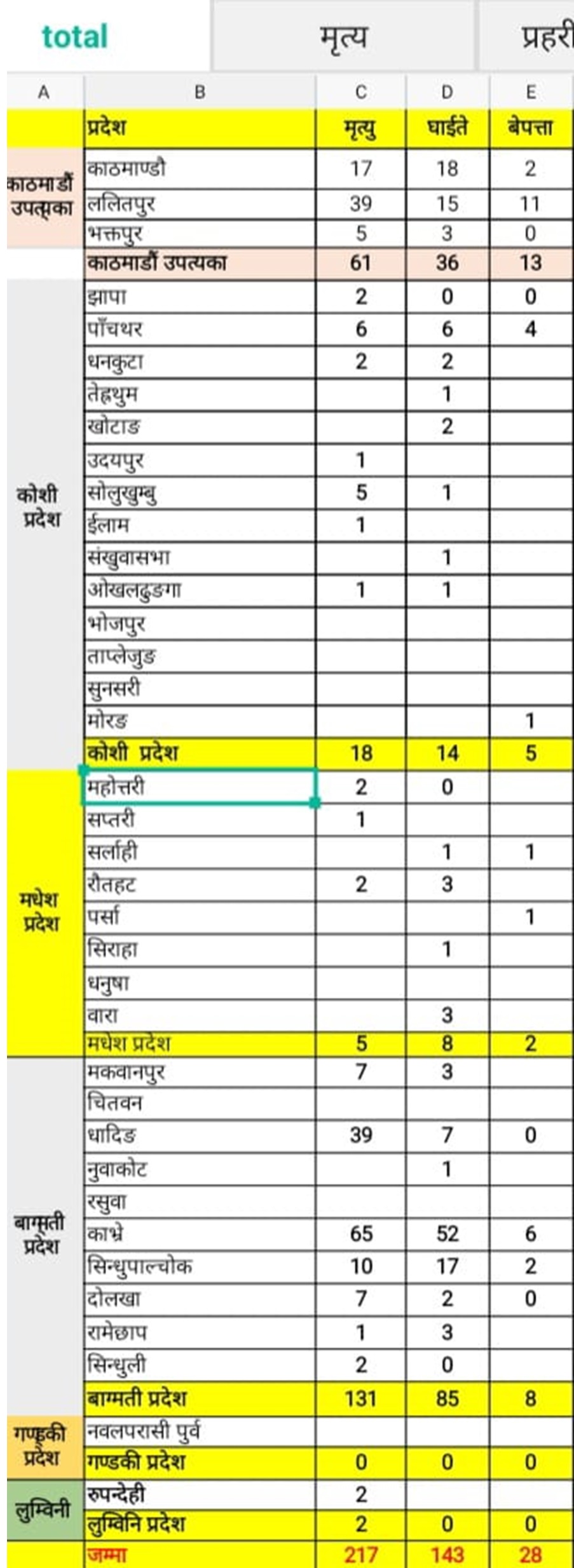Open the मृत्य sheet tab
This screenshot has height=1568, width=574.
click(343, 37)
